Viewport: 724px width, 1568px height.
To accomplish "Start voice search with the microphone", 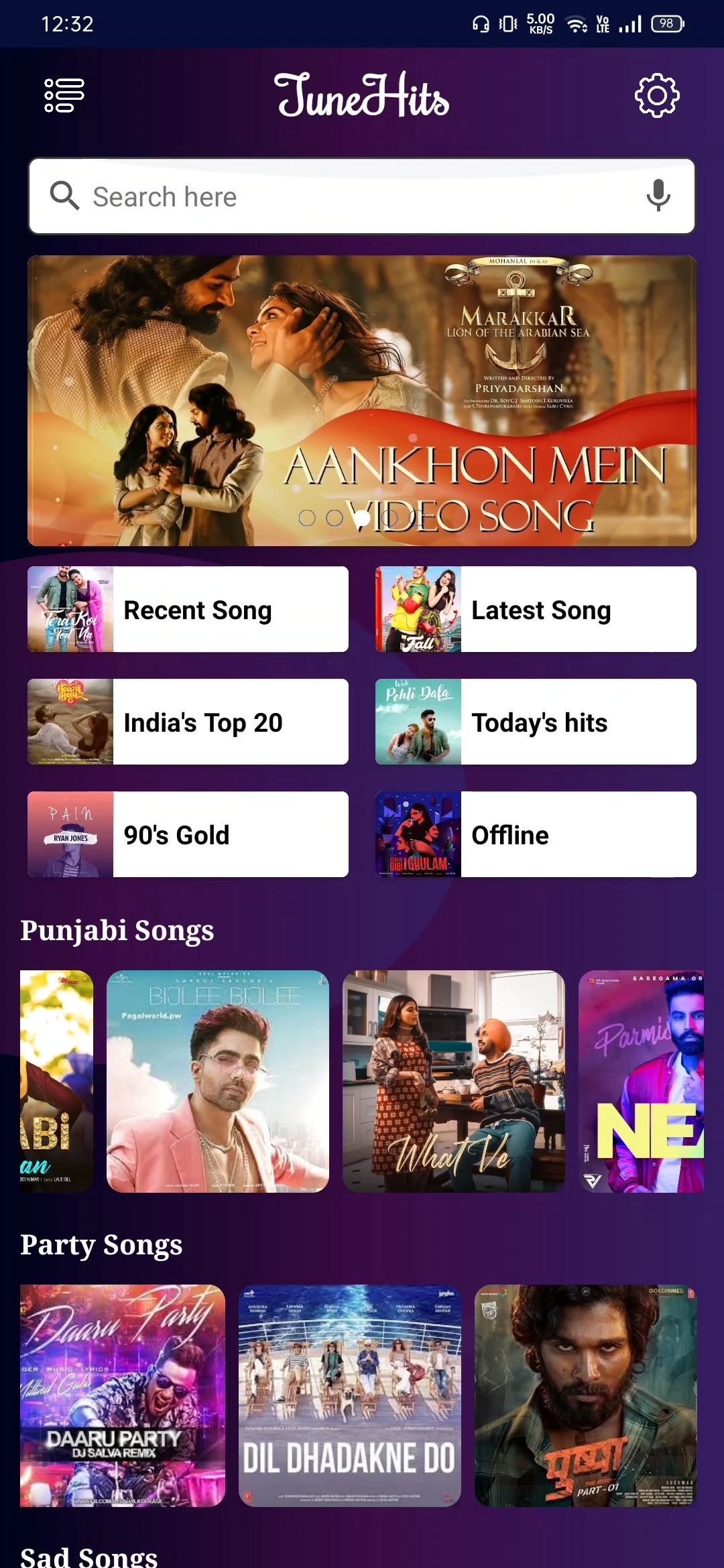I will [658, 196].
